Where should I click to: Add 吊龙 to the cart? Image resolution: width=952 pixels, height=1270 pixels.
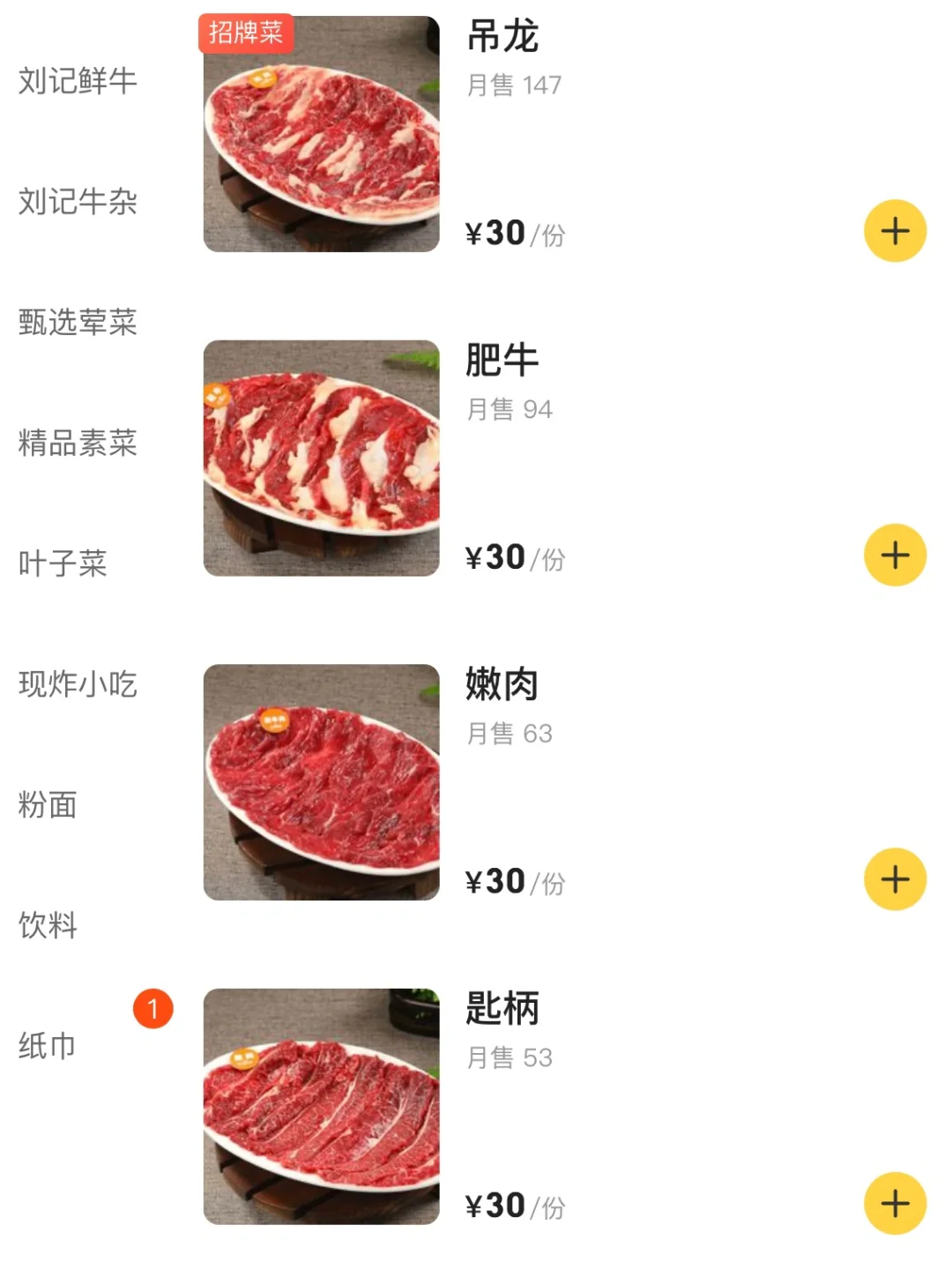pyautogui.click(x=895, y=231)
